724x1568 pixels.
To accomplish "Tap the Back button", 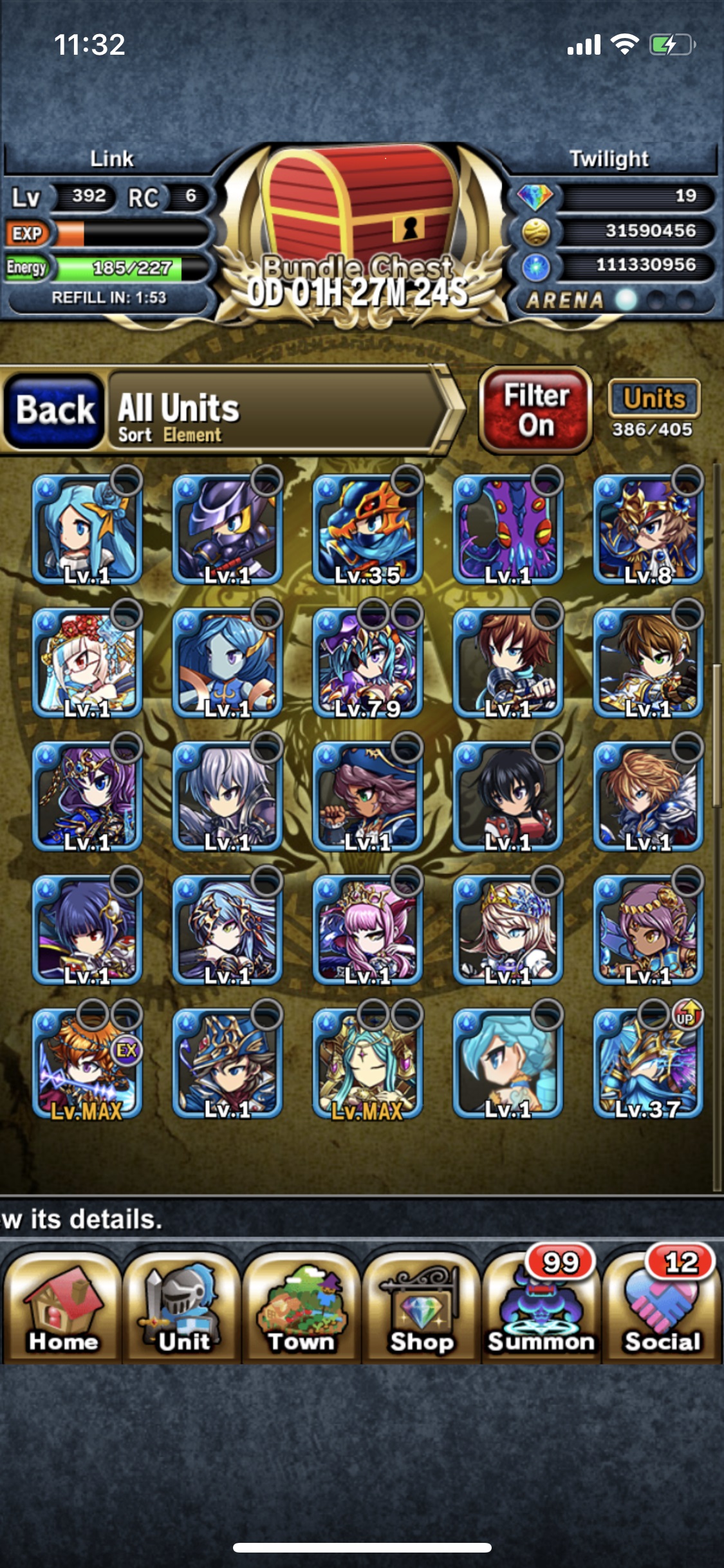I will pyautogui.click(x=54, y=411).
